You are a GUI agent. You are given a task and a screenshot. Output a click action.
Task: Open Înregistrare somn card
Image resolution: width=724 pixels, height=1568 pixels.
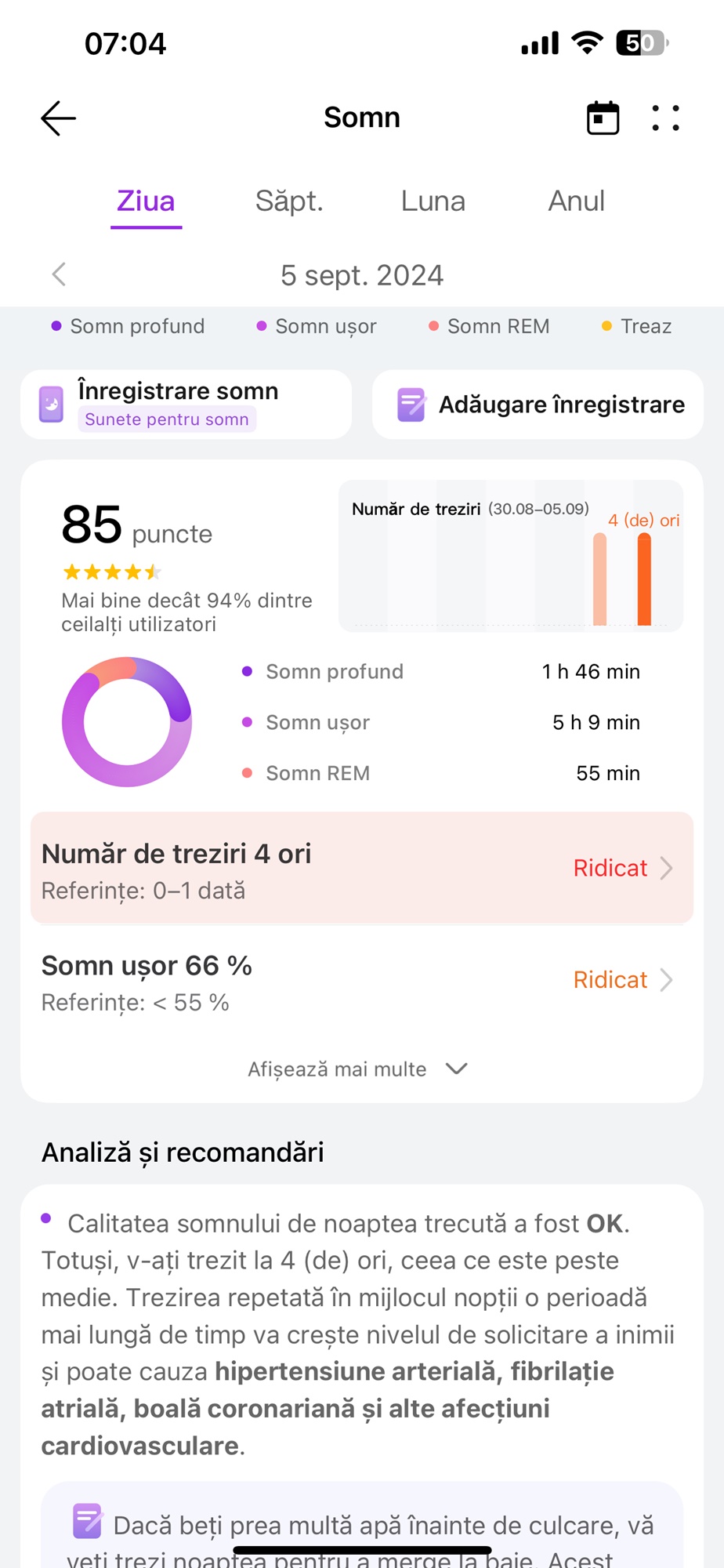[186, 405]
